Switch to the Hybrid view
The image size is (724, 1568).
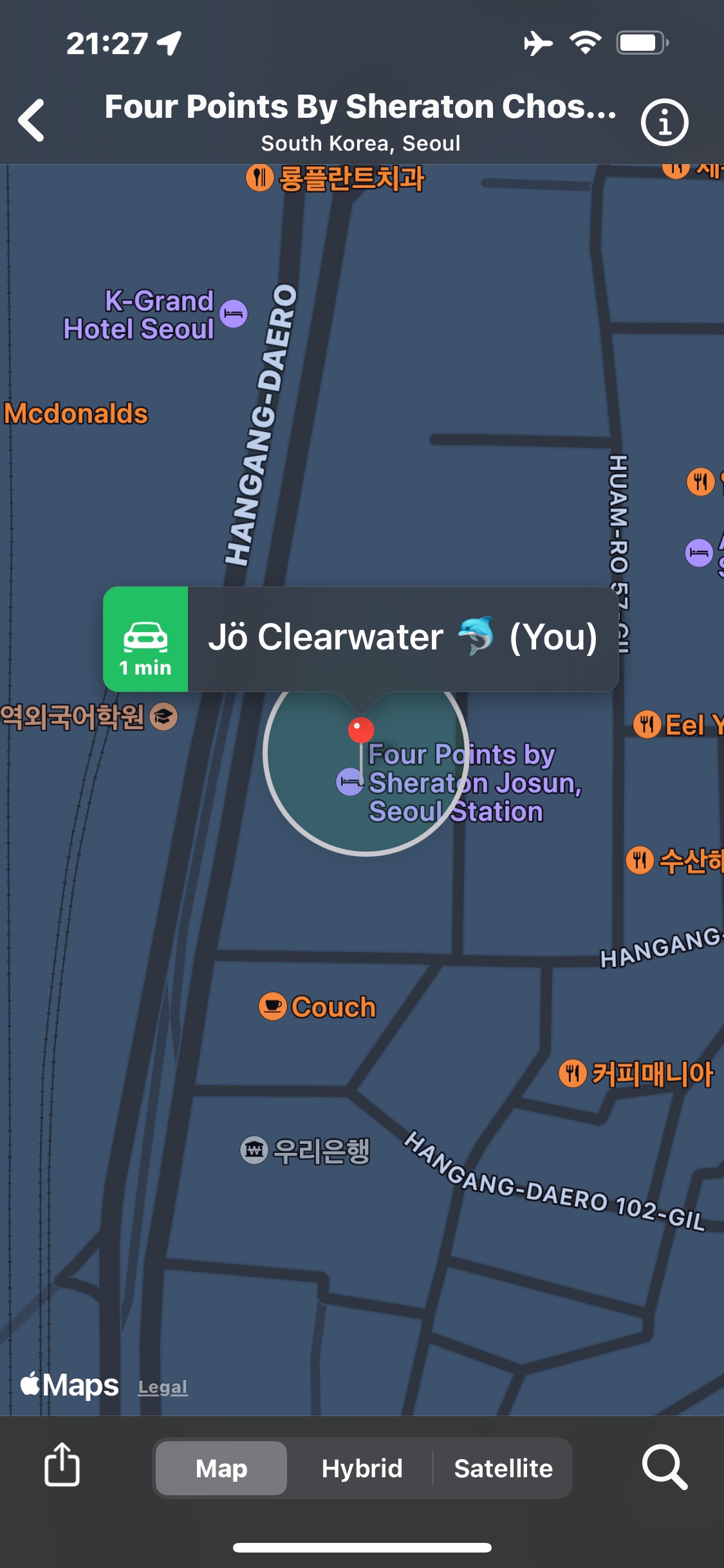(362, 1468)
